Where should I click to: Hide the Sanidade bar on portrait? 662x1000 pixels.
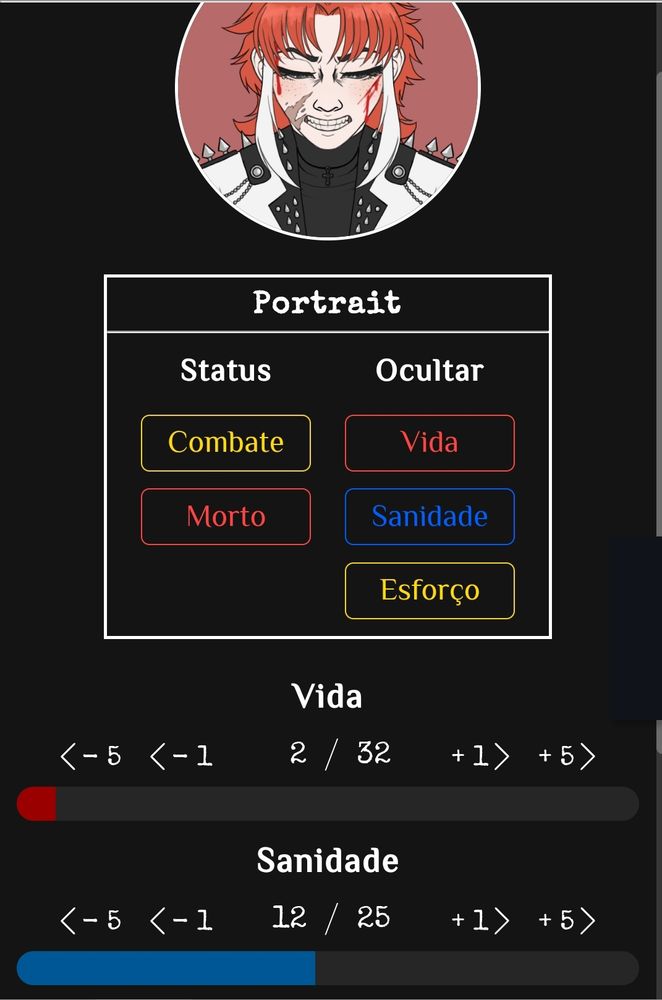(x=430, y=517)
